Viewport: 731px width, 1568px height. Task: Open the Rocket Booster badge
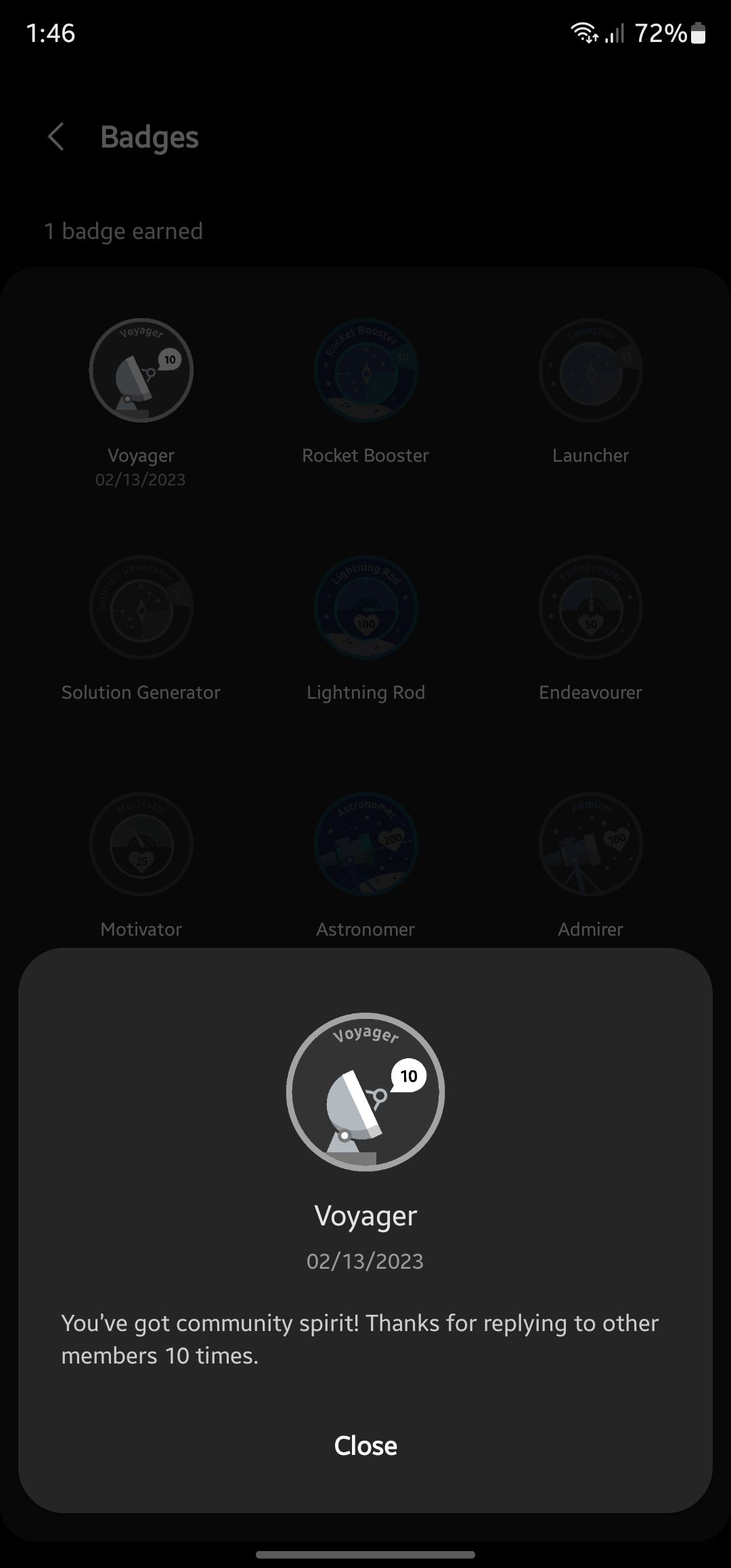pos(365,370)
